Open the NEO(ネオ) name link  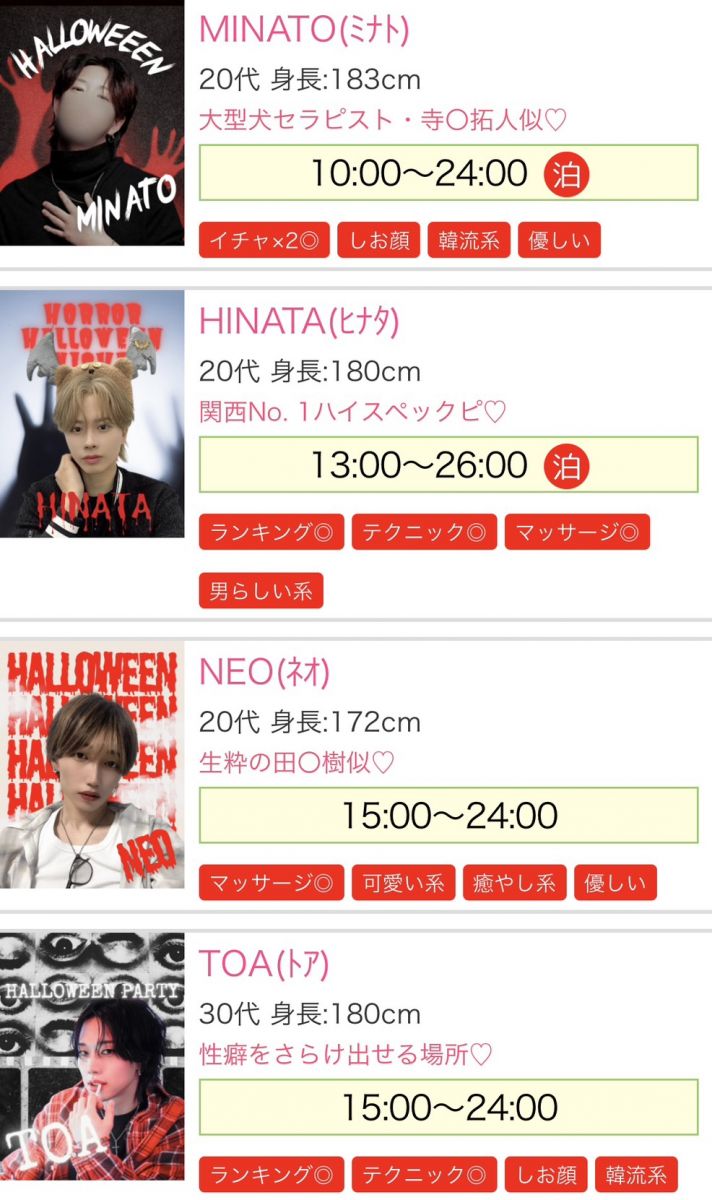pos(264,672)
